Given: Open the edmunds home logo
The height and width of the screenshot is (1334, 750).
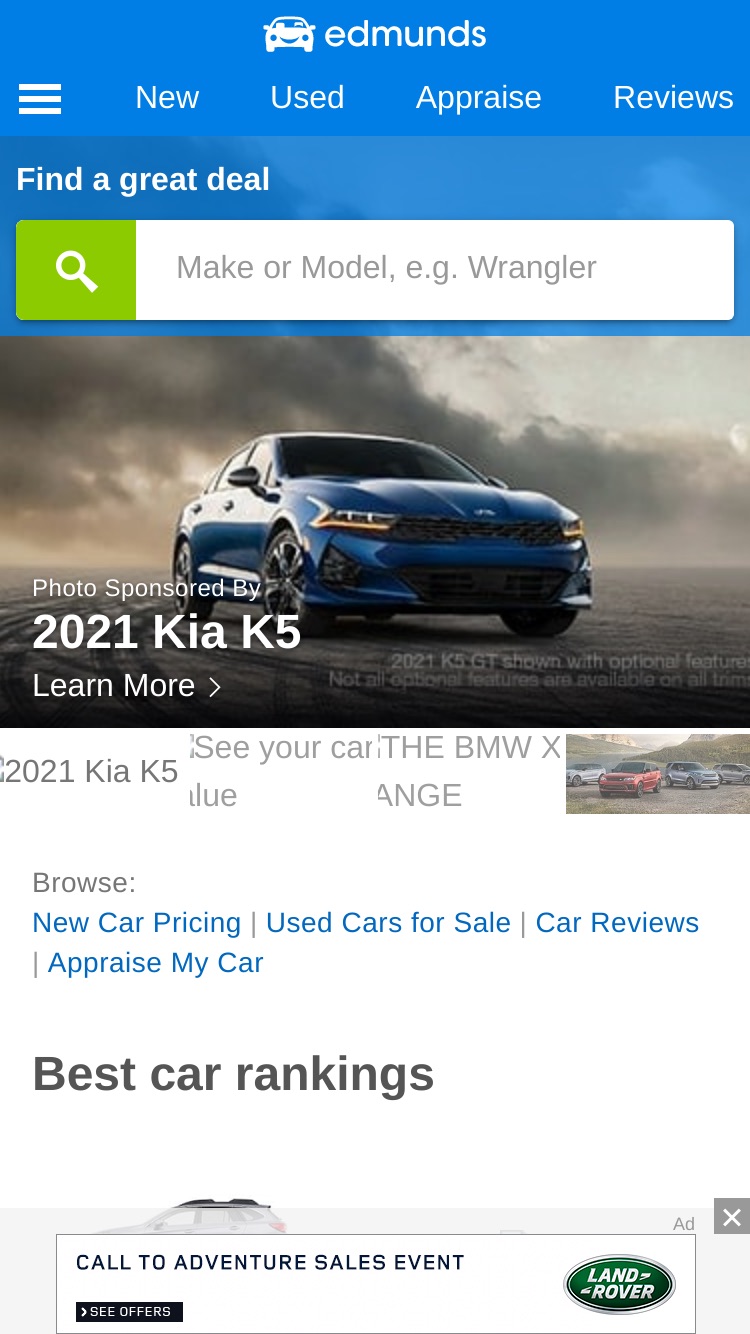Looking at the screenshot, I should [375, 34].
